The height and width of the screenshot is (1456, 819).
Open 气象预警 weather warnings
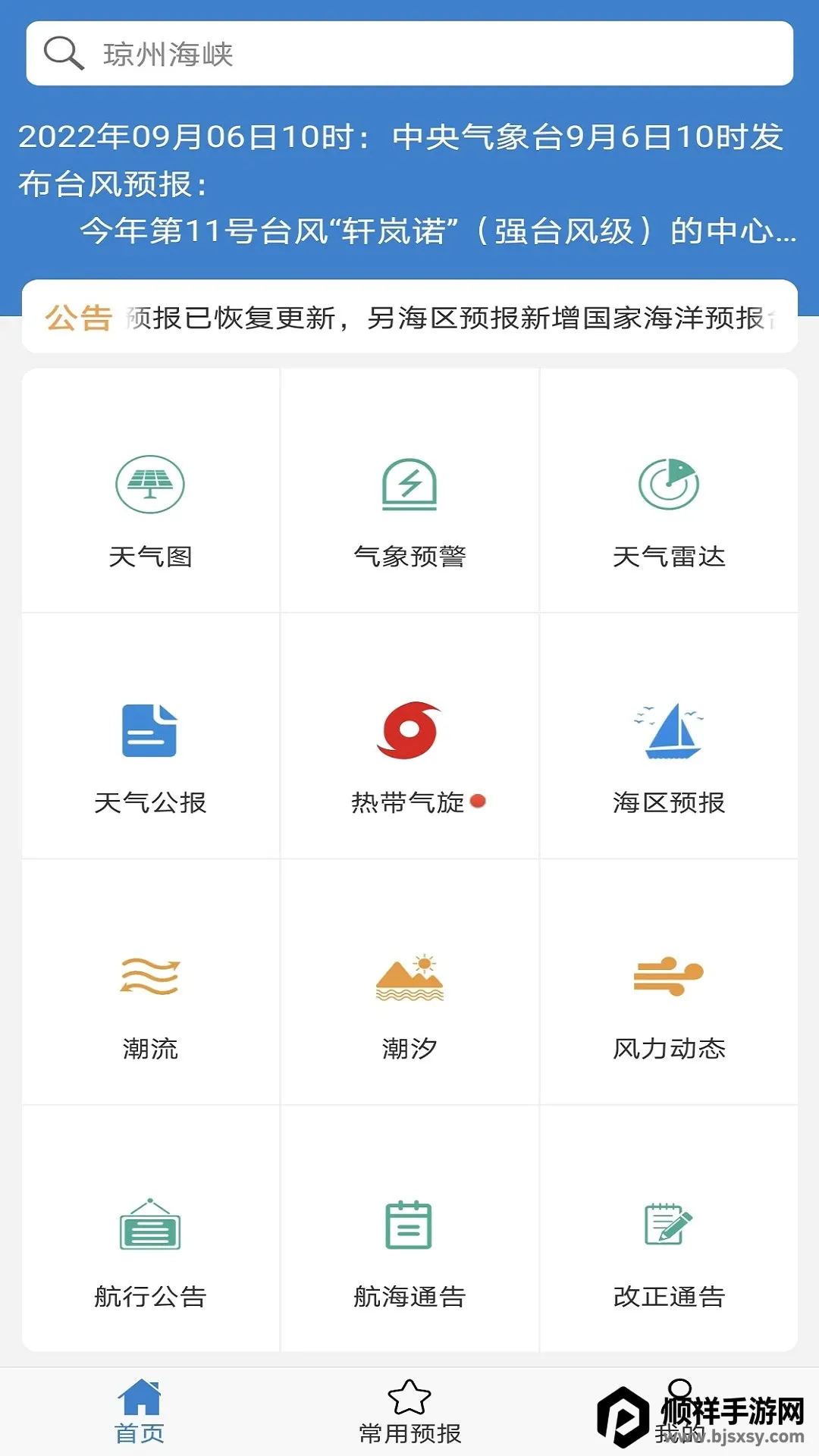(x=409, y=491)
